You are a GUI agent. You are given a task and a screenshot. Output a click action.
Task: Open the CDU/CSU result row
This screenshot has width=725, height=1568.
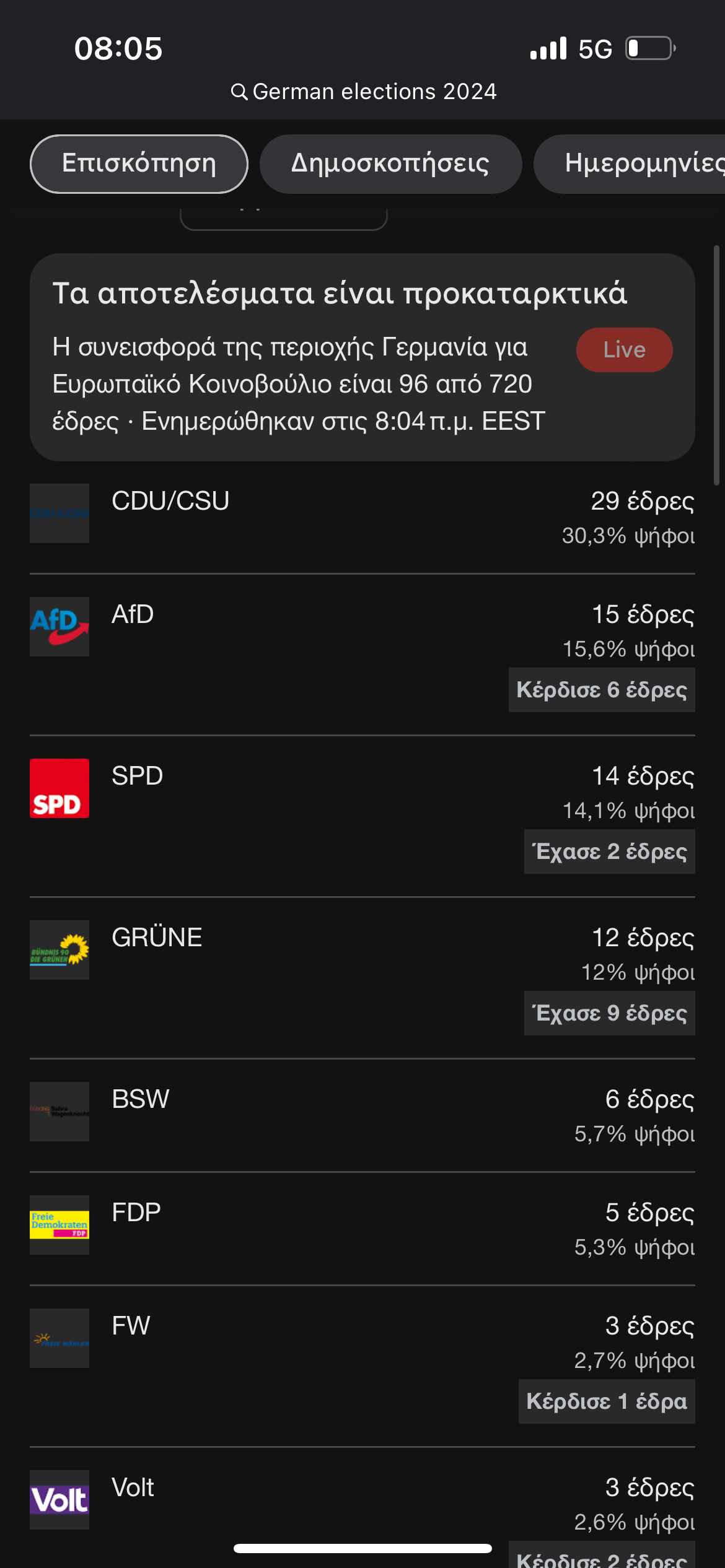click(x=362, y=517)
